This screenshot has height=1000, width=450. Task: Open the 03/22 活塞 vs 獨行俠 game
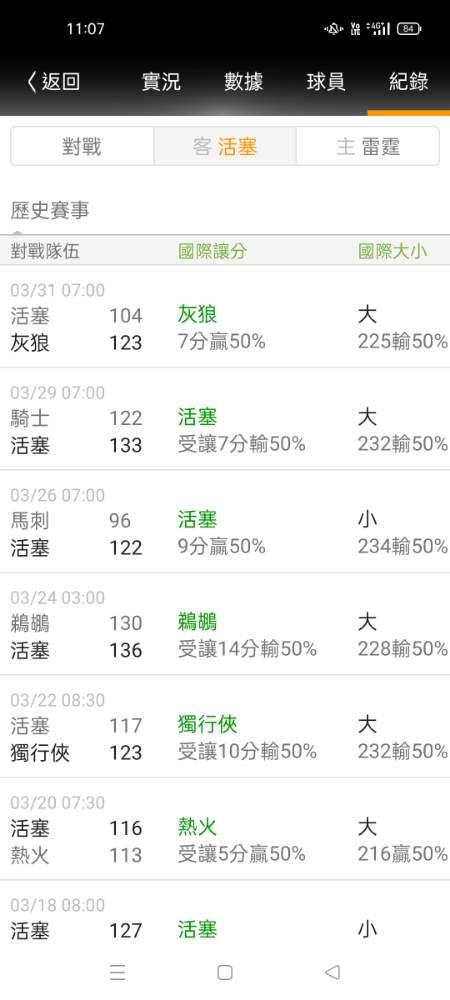point(225,726)
